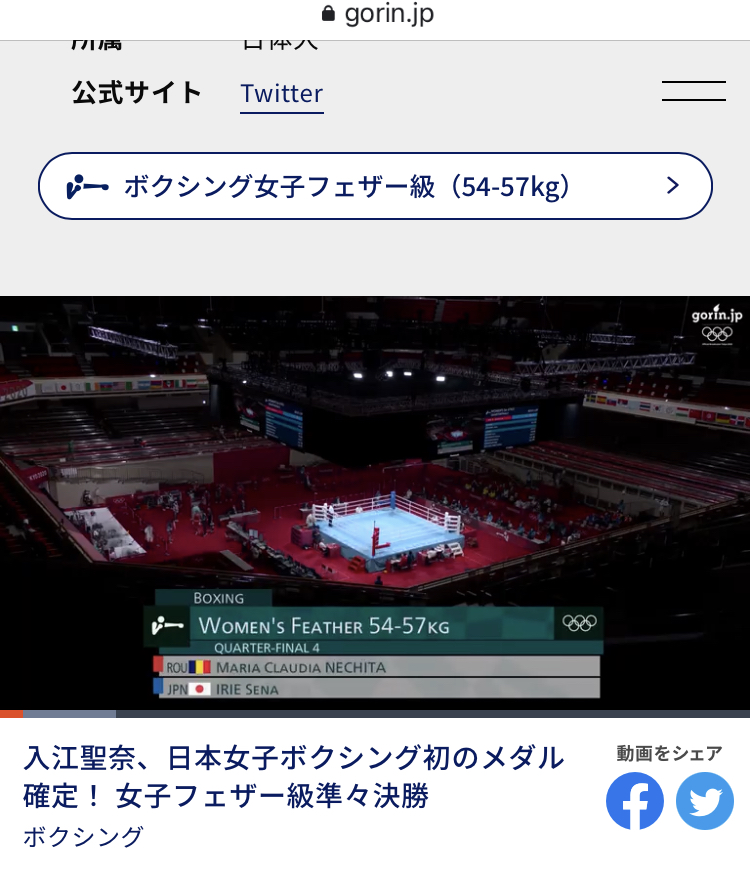Viewport: 750px width, 876px height.
Task: Open the 入江聖奈 medal article title
Action: [294, 776]
